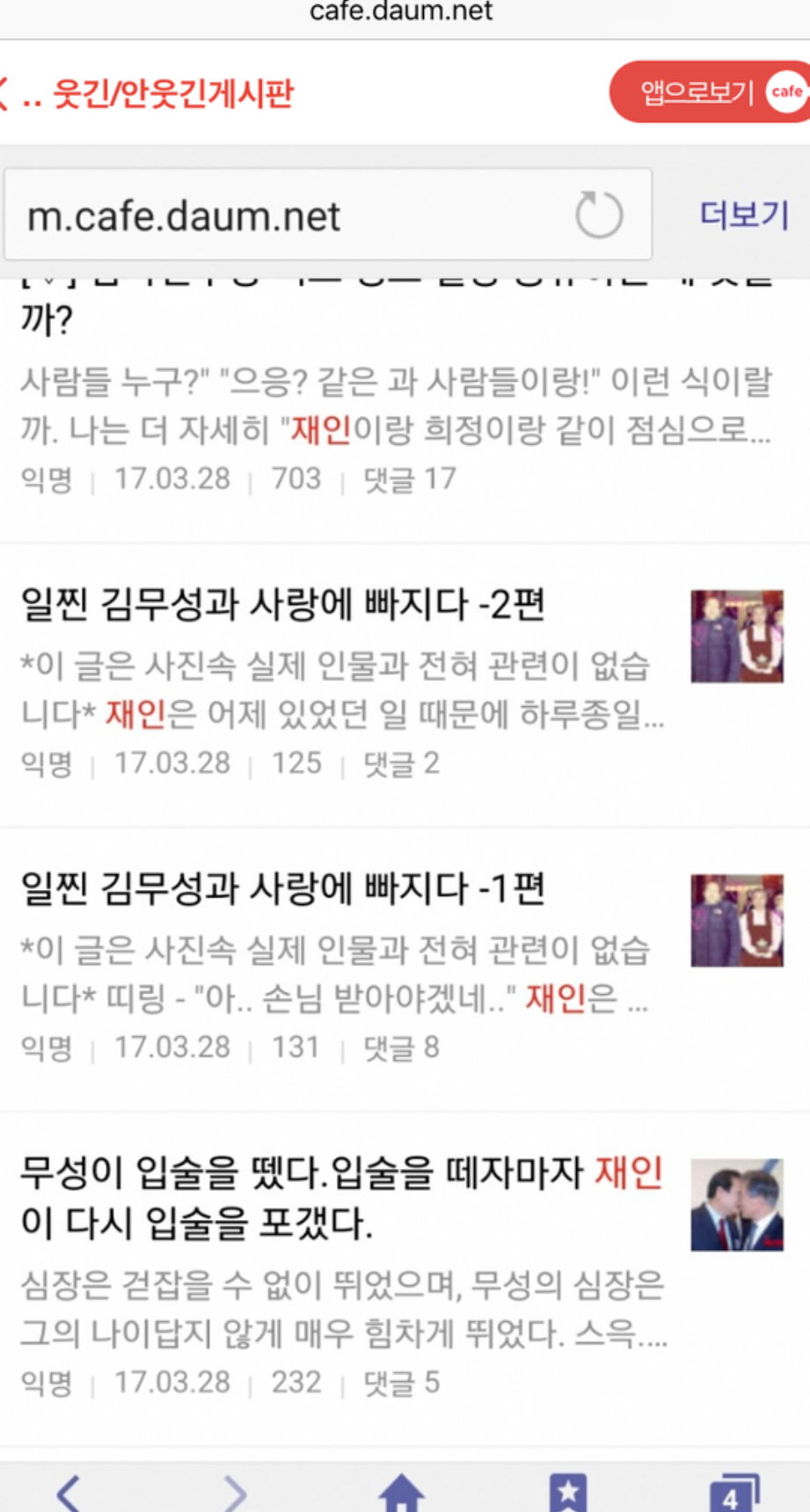Open 더보기 menu
Screen dimensions: 810x1512
pos(744,215)
